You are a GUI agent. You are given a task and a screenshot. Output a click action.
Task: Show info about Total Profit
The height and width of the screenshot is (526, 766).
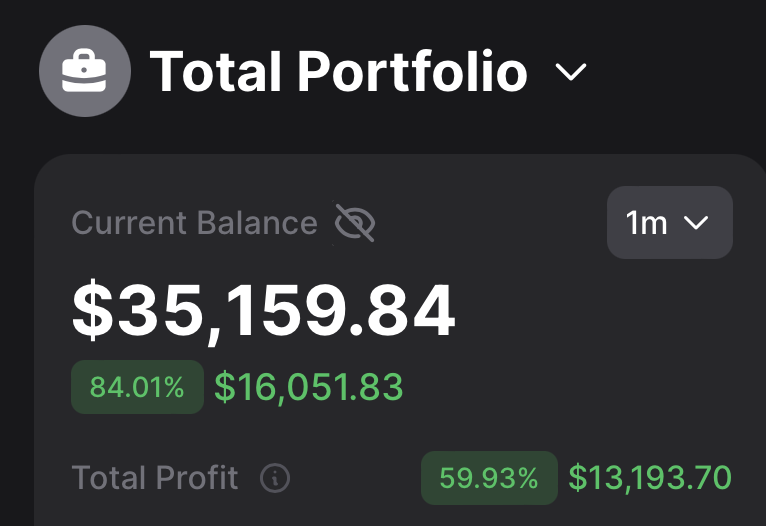tap(275, 478)
